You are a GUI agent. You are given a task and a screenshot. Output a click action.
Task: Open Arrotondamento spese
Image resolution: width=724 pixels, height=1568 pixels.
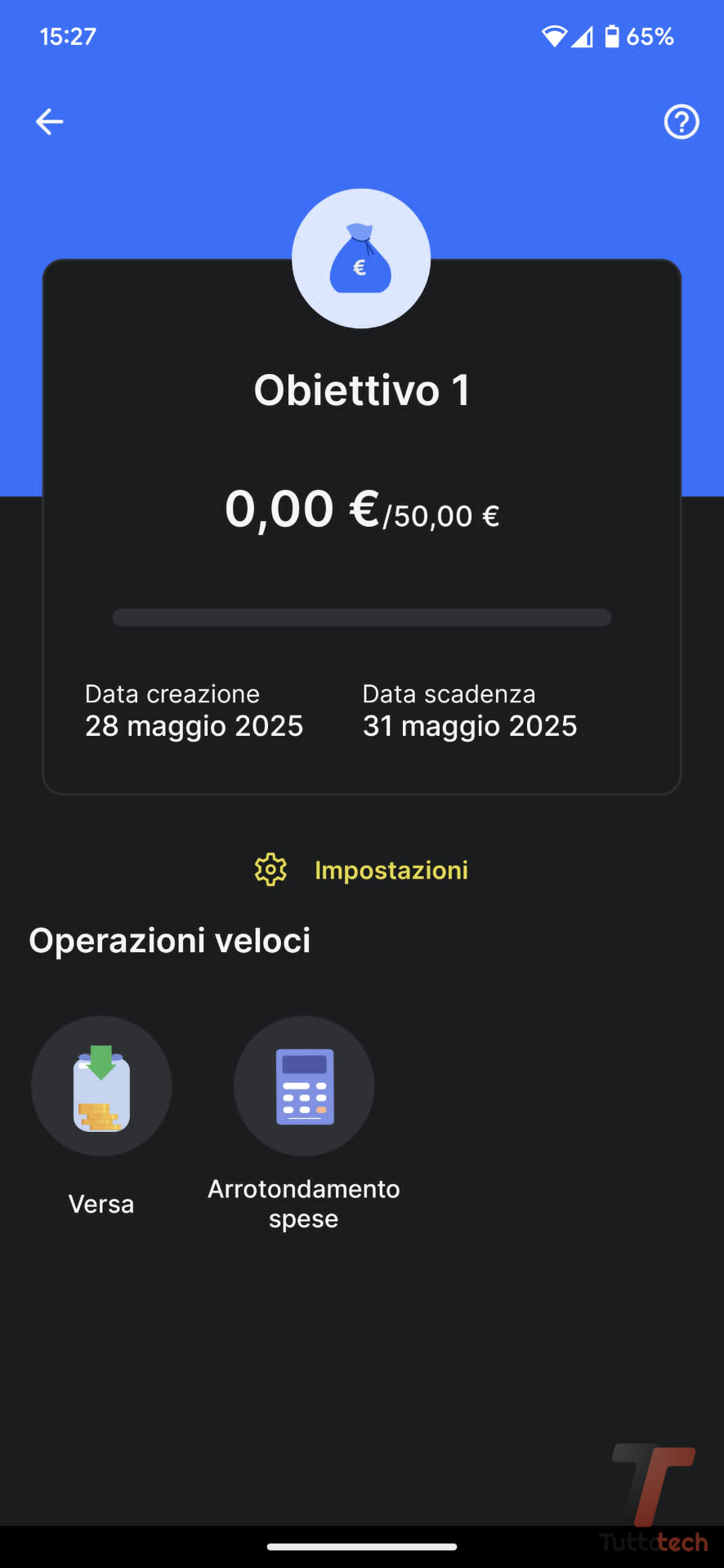click(304, 1086)
